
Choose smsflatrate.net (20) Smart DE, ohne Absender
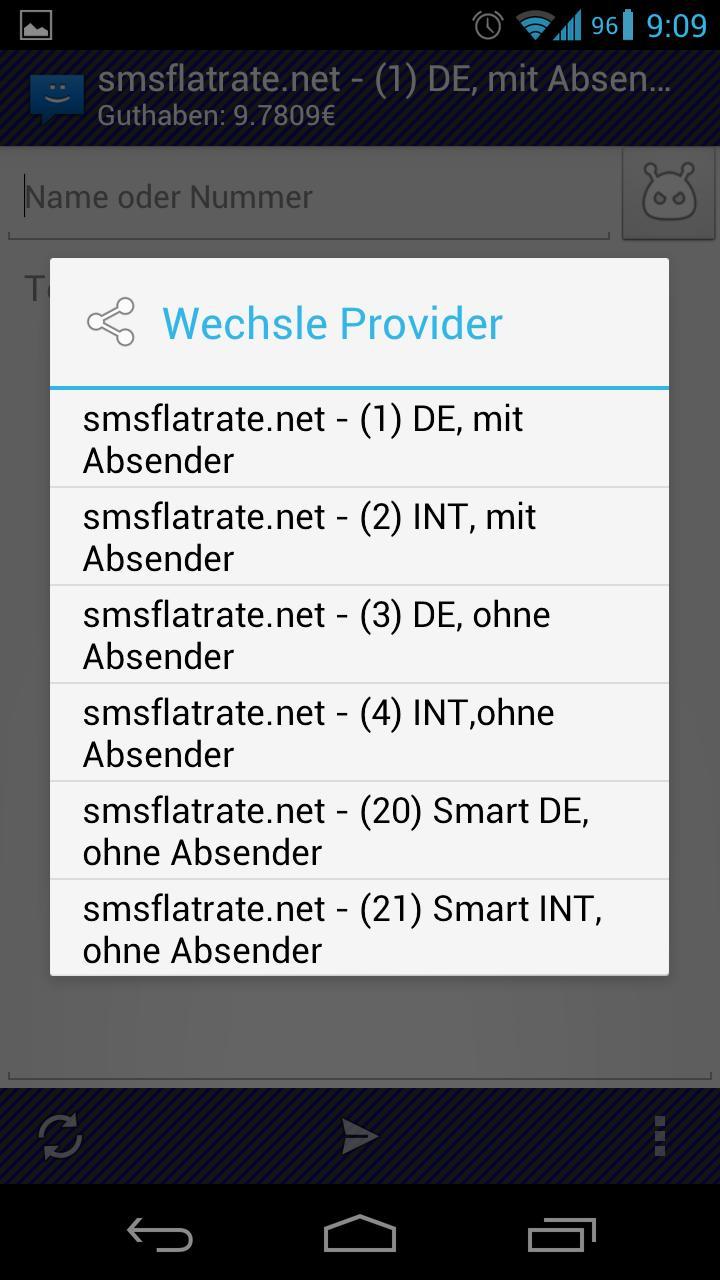358,830
